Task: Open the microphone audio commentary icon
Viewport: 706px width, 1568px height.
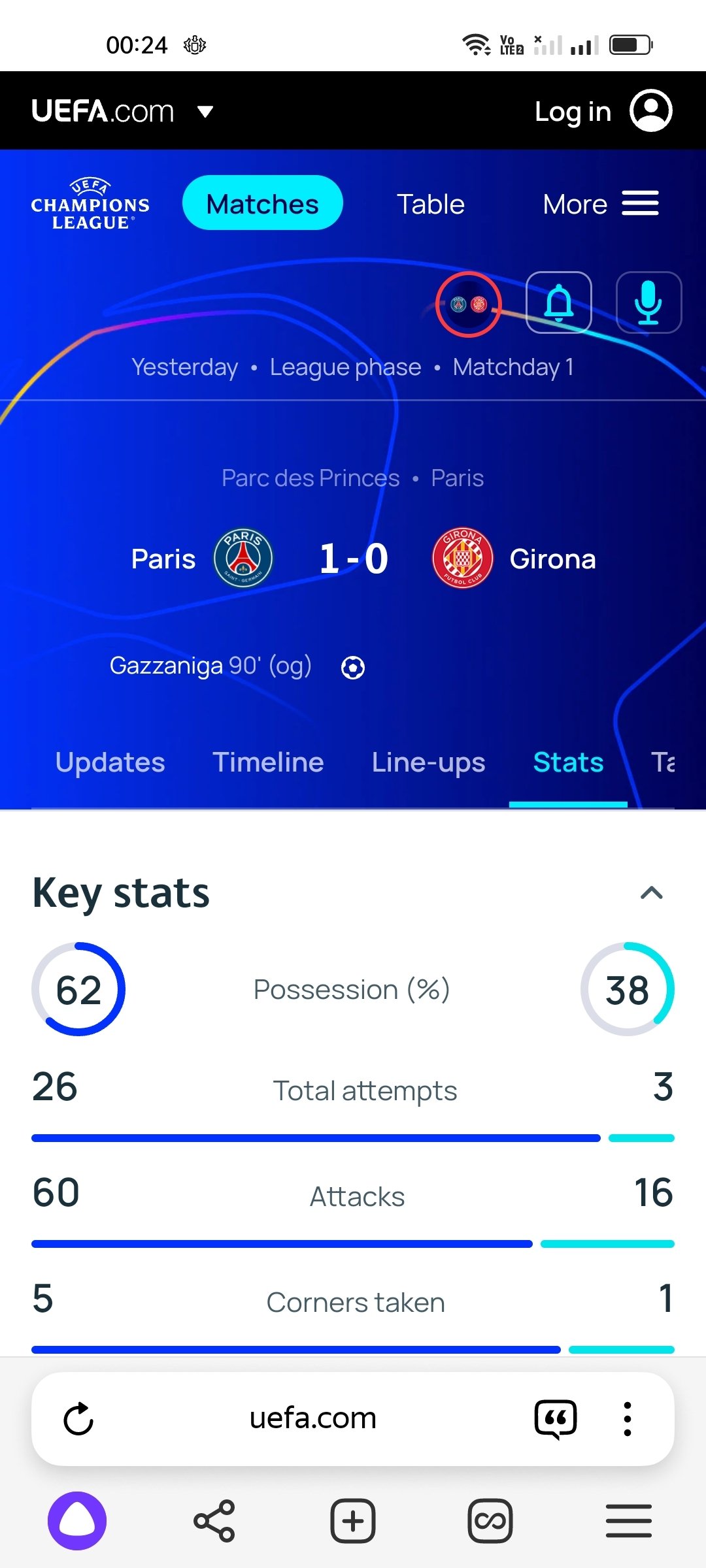Action: click(648, 302)
